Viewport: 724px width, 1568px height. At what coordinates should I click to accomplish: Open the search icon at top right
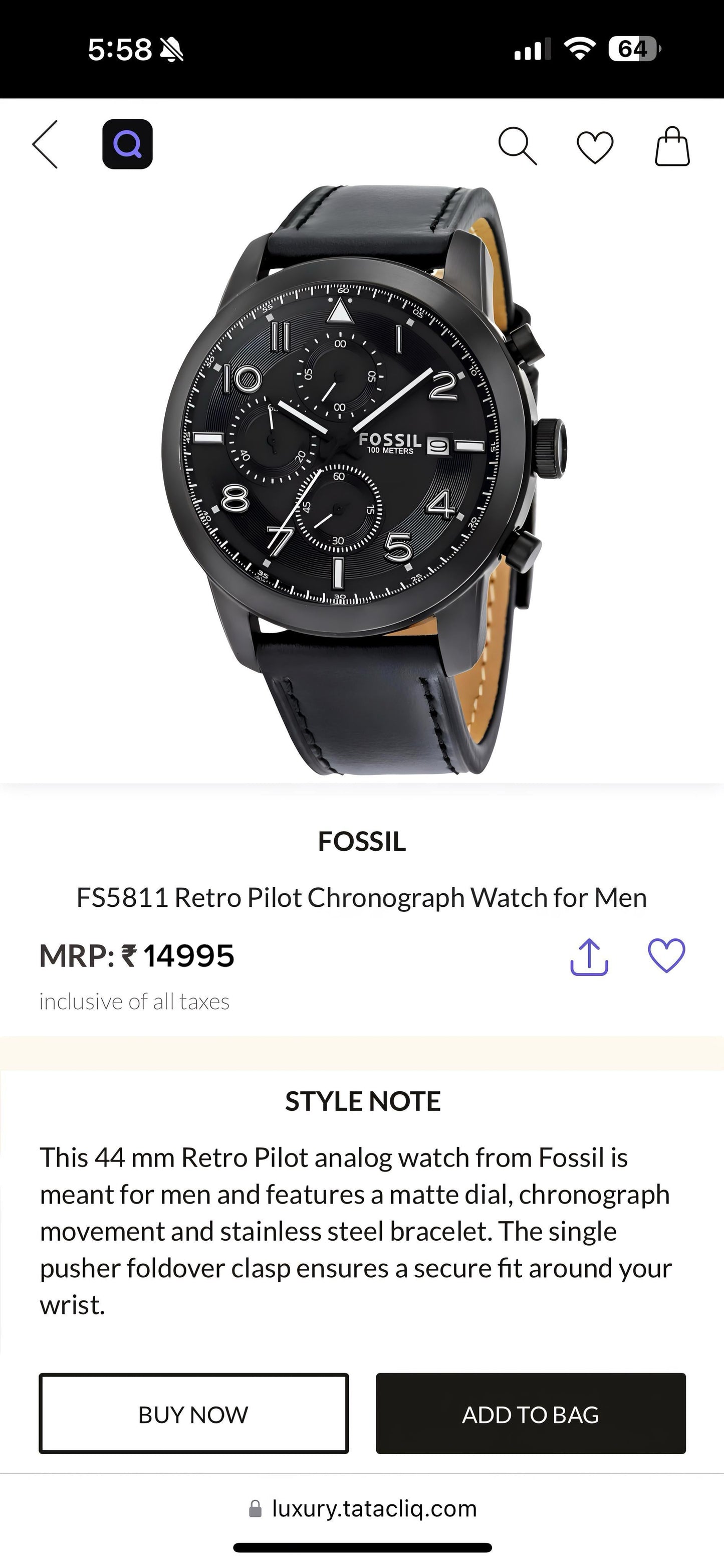(x=517, y=145)
